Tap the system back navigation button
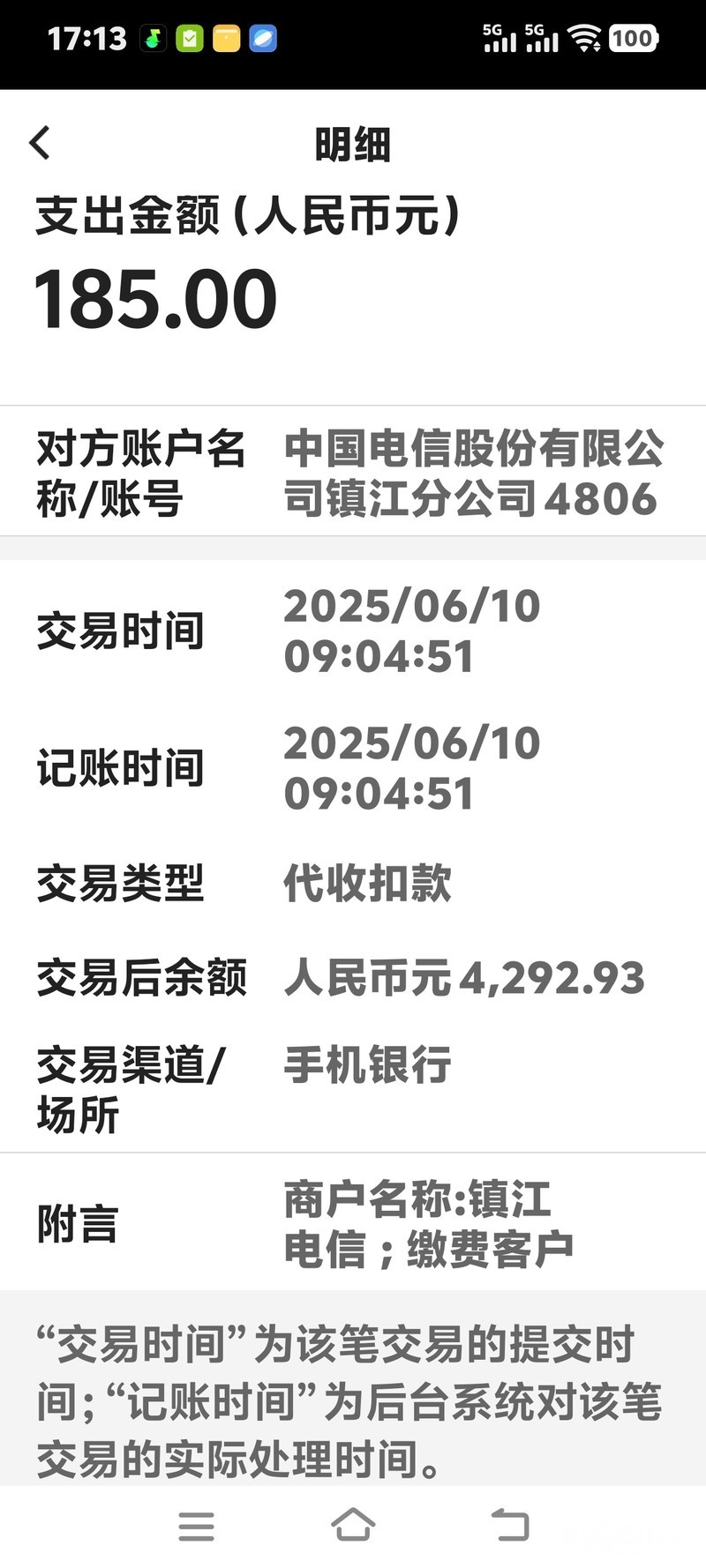The width and height of the screenshot is (706, 1568). [509, 1525]
